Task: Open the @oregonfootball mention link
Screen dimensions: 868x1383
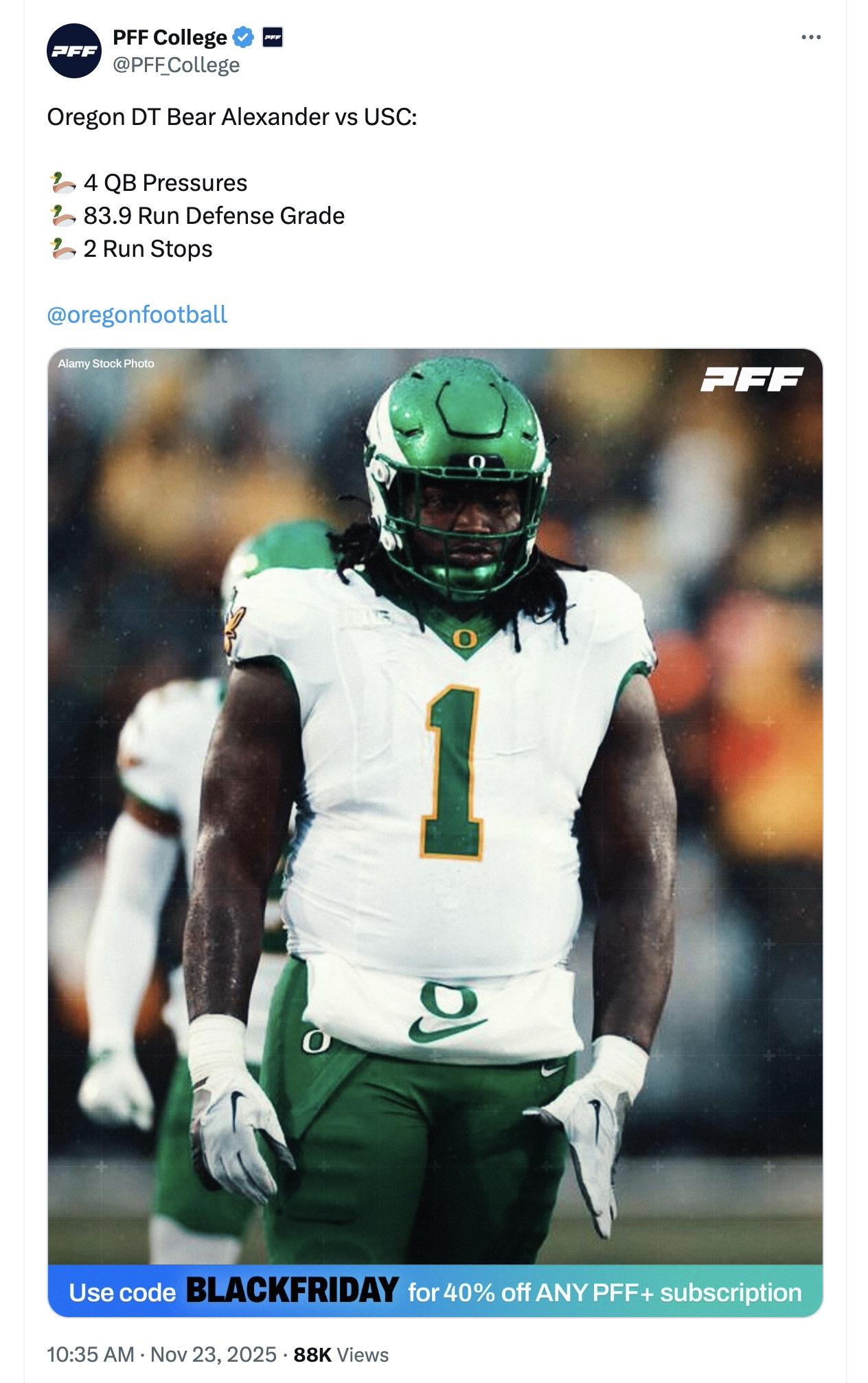Action: tap(137, 315)
